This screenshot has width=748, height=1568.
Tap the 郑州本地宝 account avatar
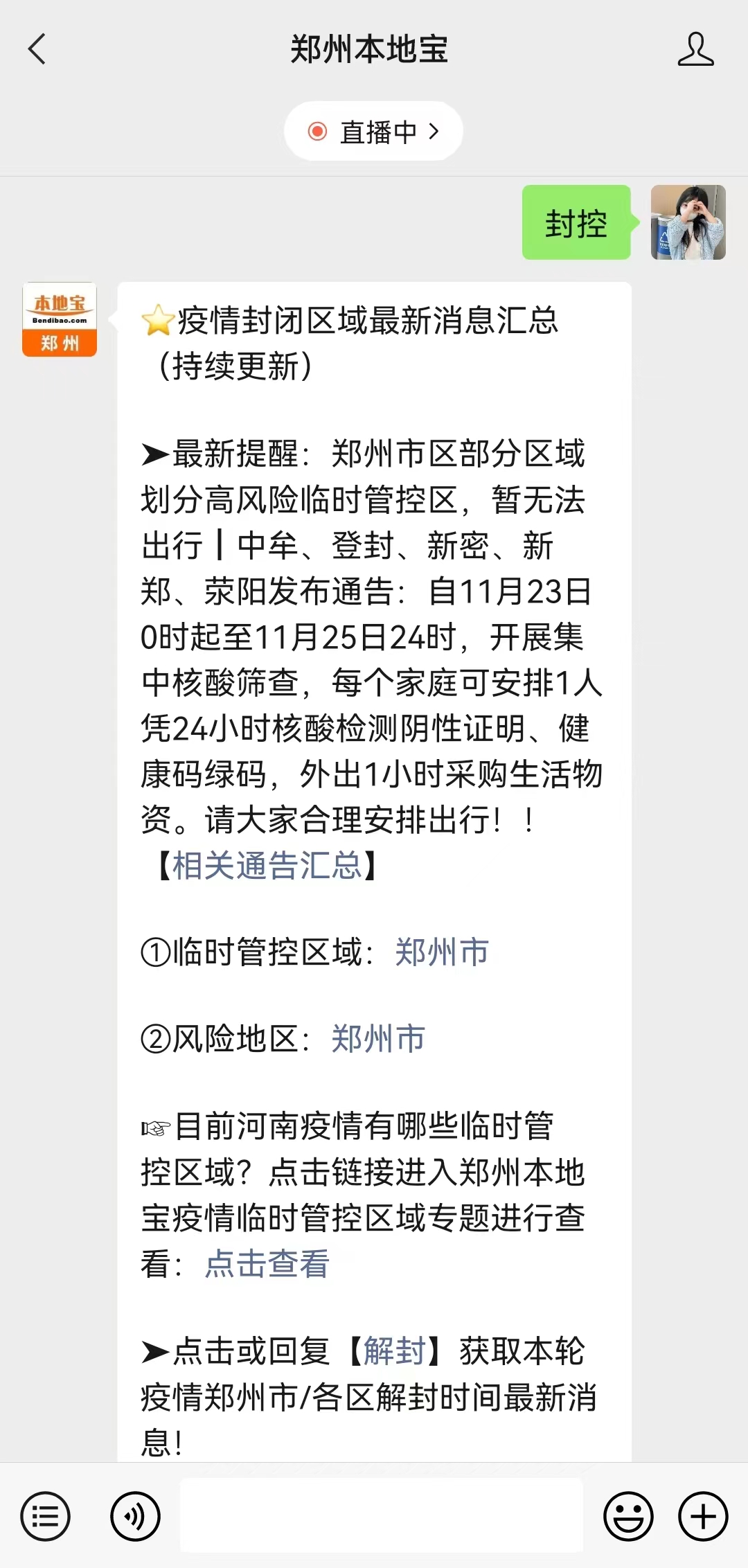pos(60,319)
